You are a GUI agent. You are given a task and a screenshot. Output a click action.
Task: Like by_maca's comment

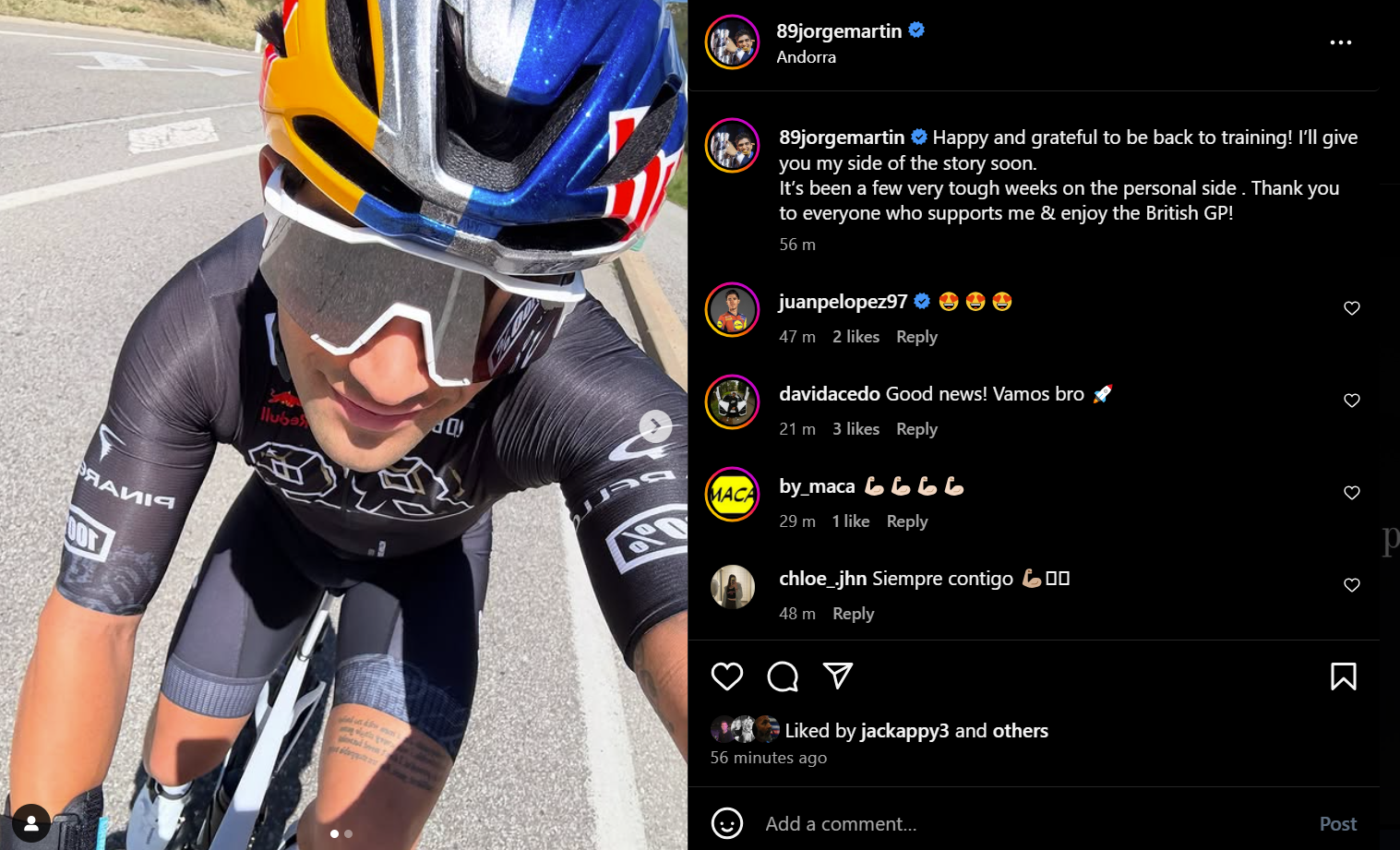1351,493
